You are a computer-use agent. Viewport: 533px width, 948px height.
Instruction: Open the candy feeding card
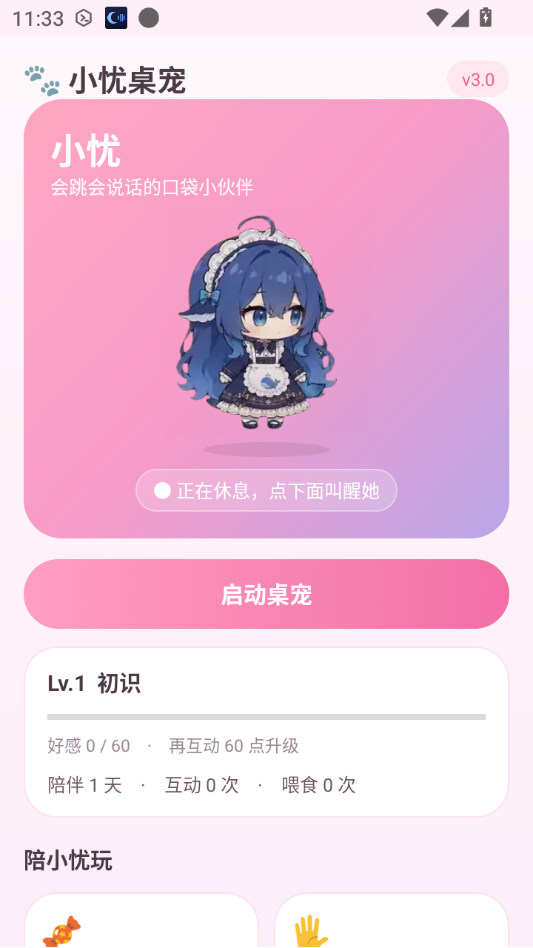coord(141,920)
